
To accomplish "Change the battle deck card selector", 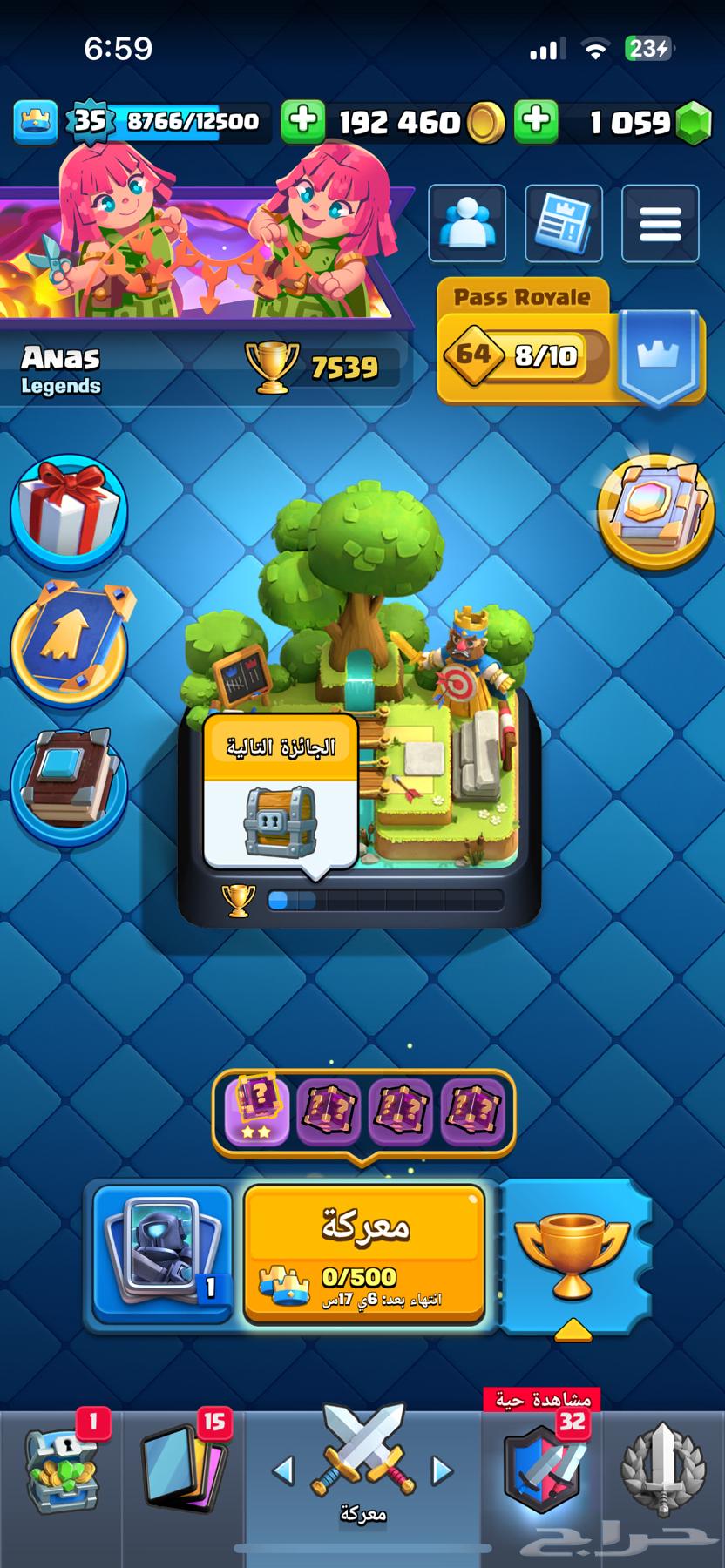I will click(x=163, y=1253).
